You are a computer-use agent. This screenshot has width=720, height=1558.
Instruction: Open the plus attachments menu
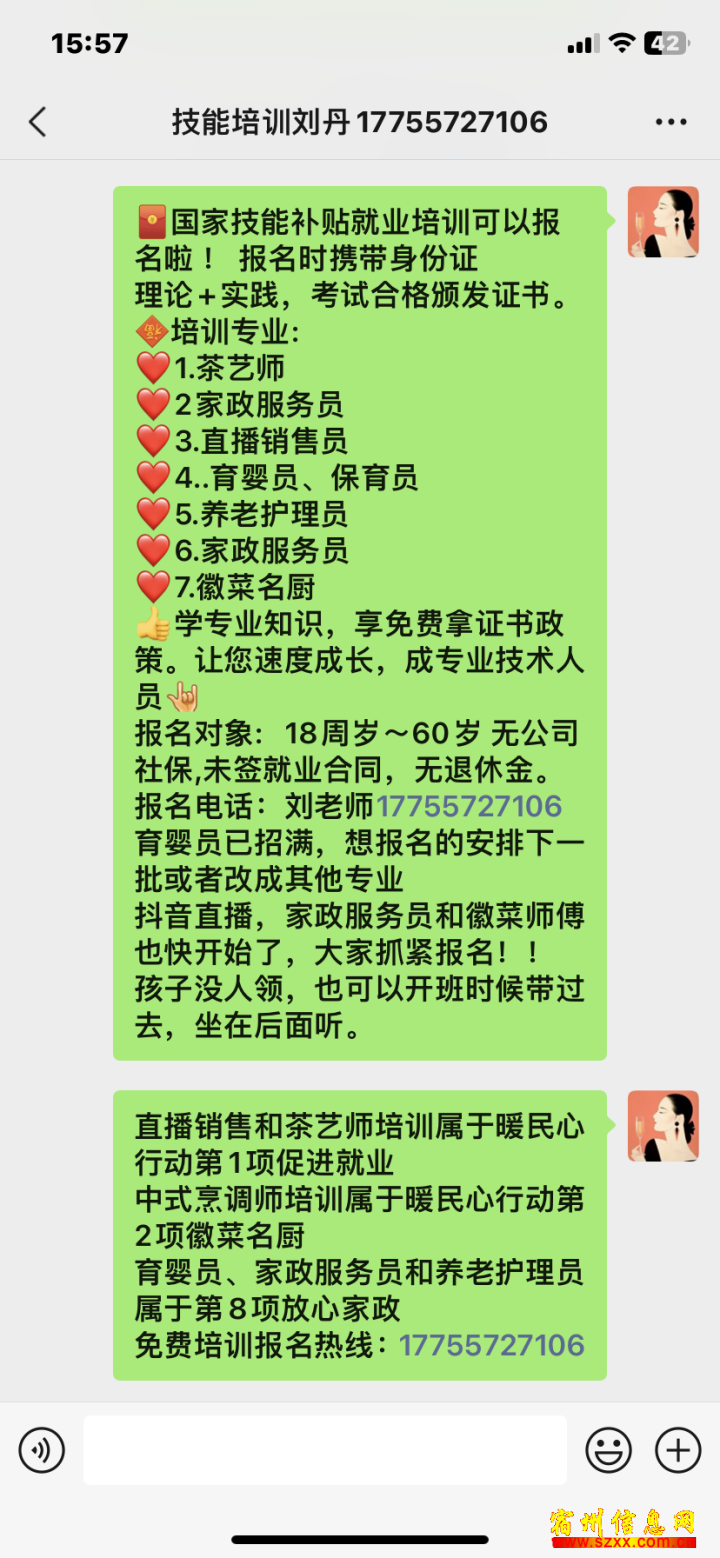pyautogui.click(x=678, y=1450)
